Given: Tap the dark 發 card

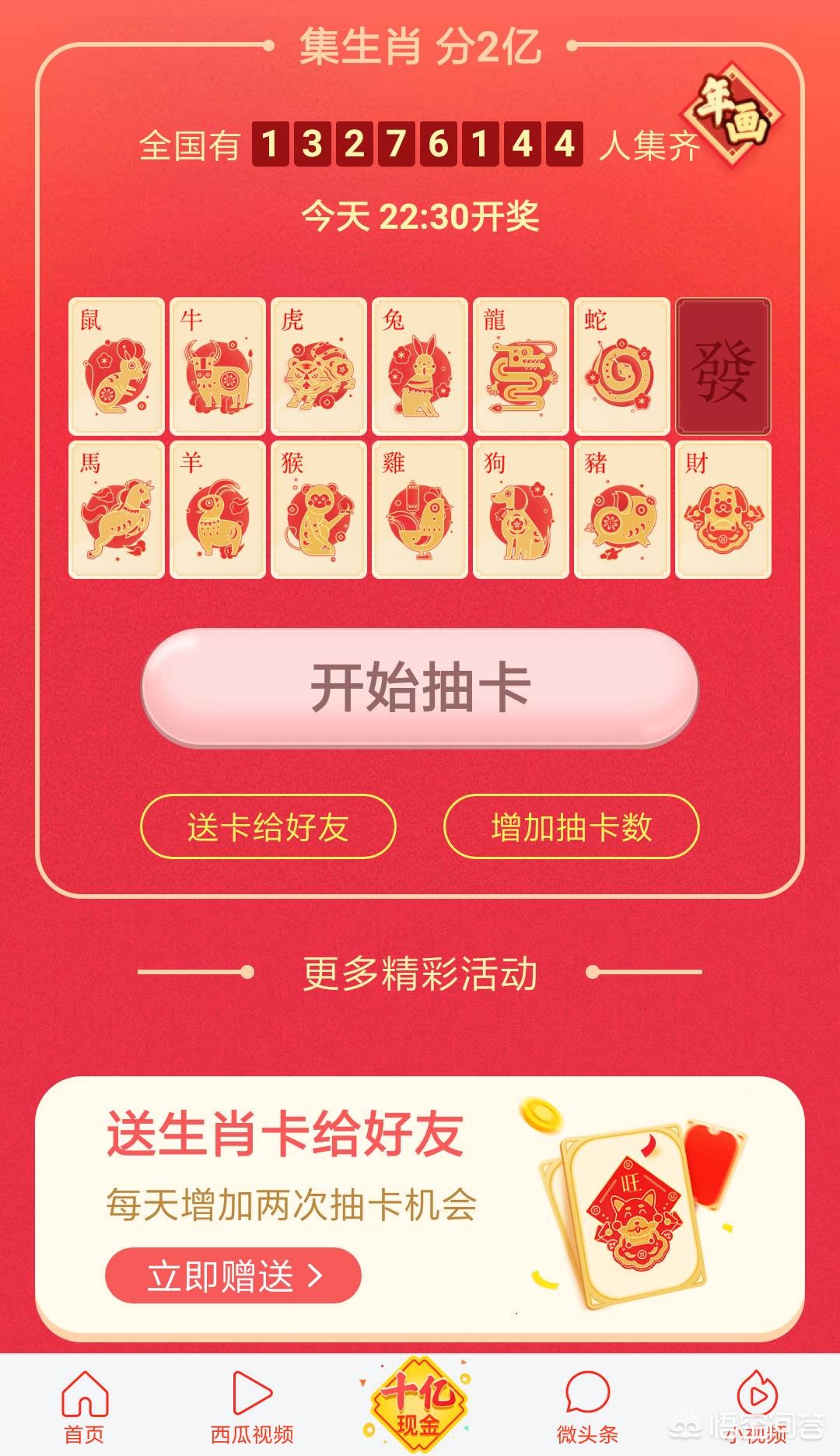Looking at the screenshot, I should [723, 366].
